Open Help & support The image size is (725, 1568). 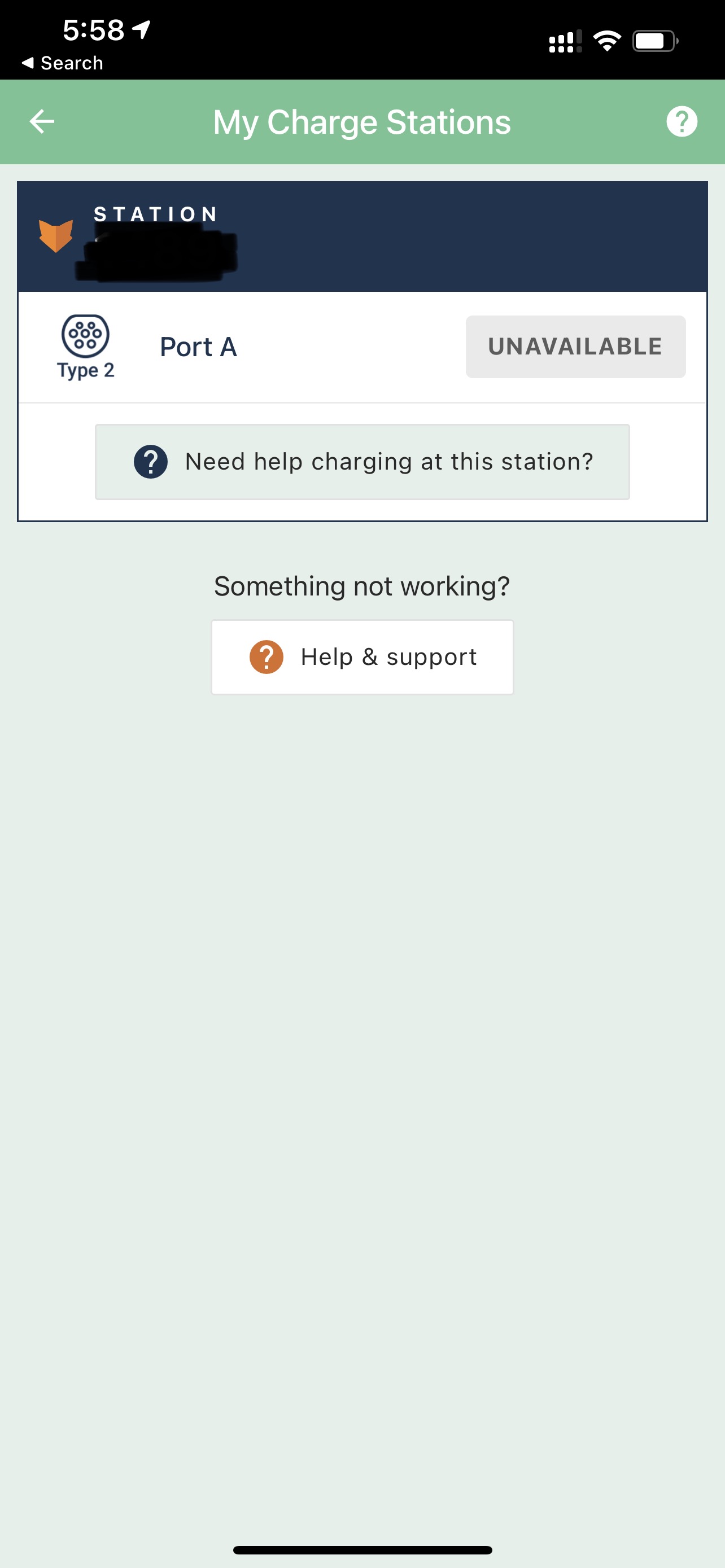click(x=362, y=656)
